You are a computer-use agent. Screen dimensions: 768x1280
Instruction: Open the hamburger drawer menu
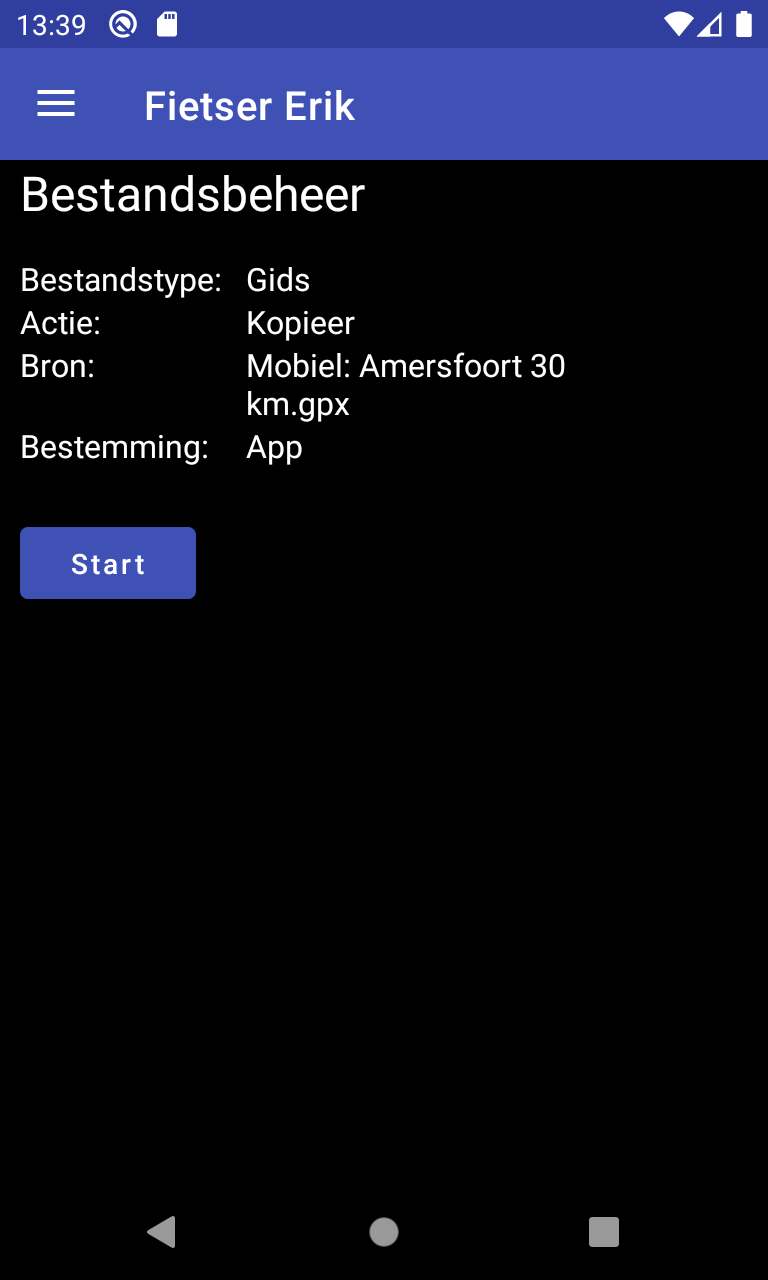click(56, 104)
